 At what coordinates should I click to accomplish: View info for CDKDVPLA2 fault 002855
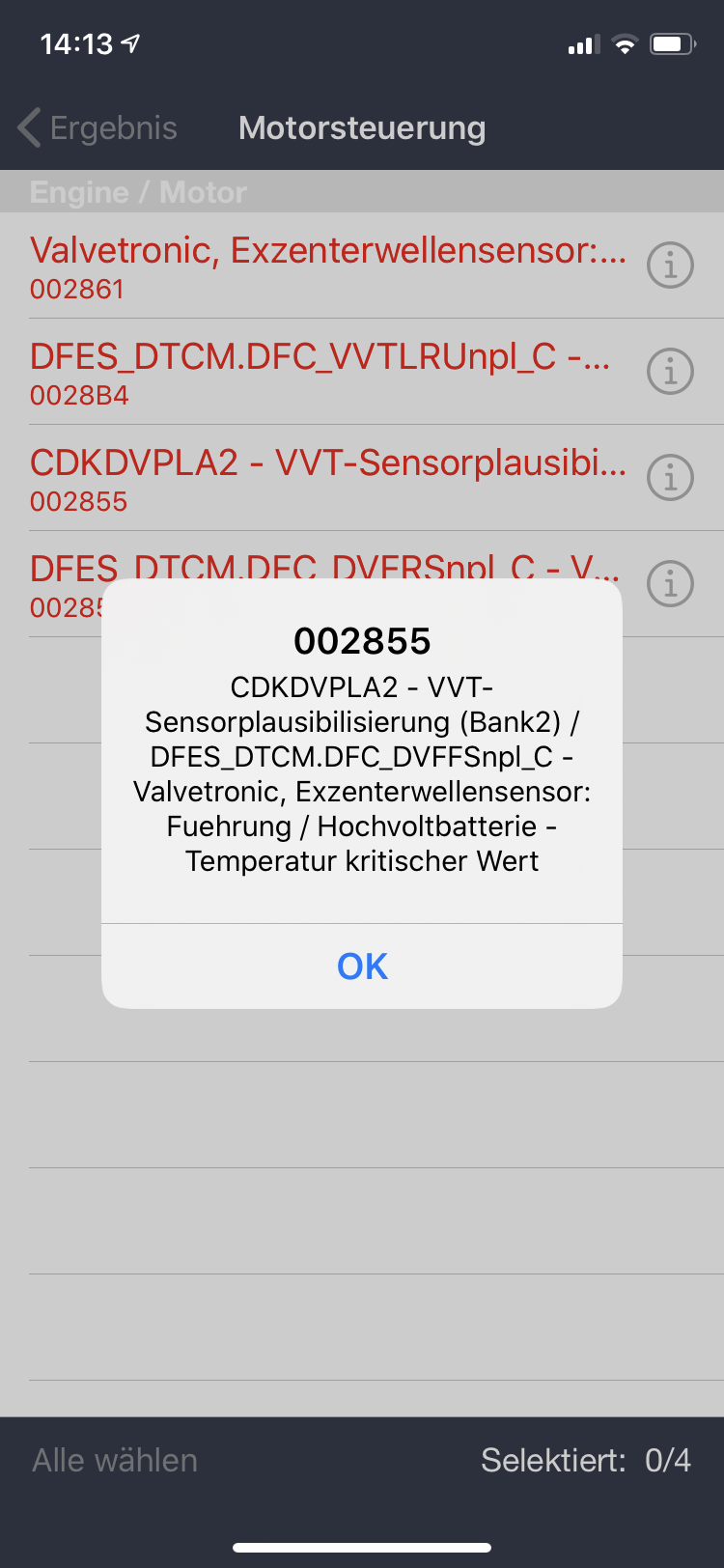(669, 477)
